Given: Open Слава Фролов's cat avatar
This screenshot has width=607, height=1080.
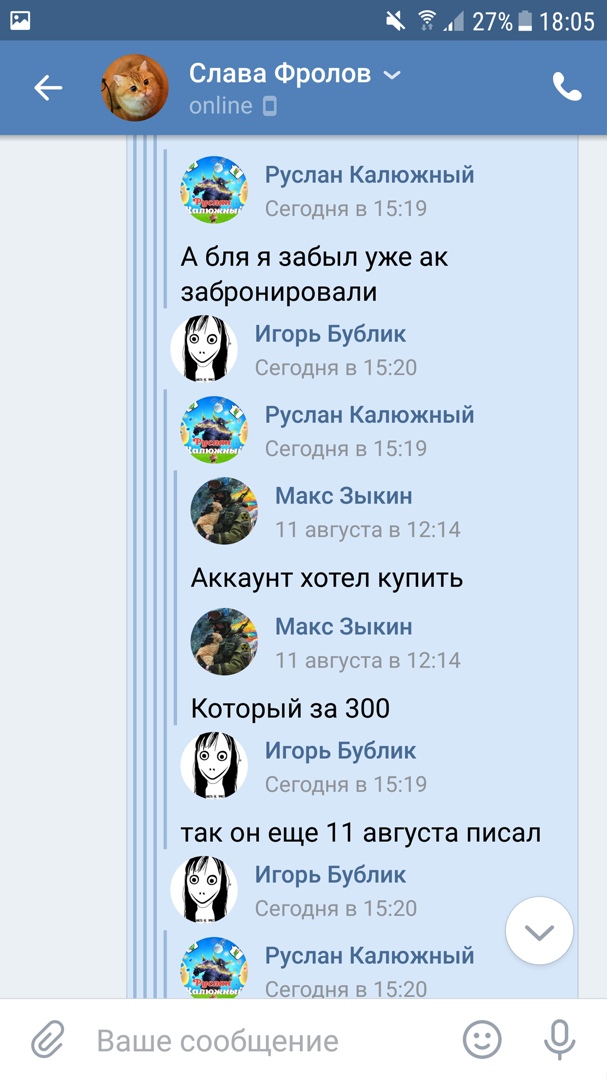Looking at the screenshot, I should click(135, 88).
